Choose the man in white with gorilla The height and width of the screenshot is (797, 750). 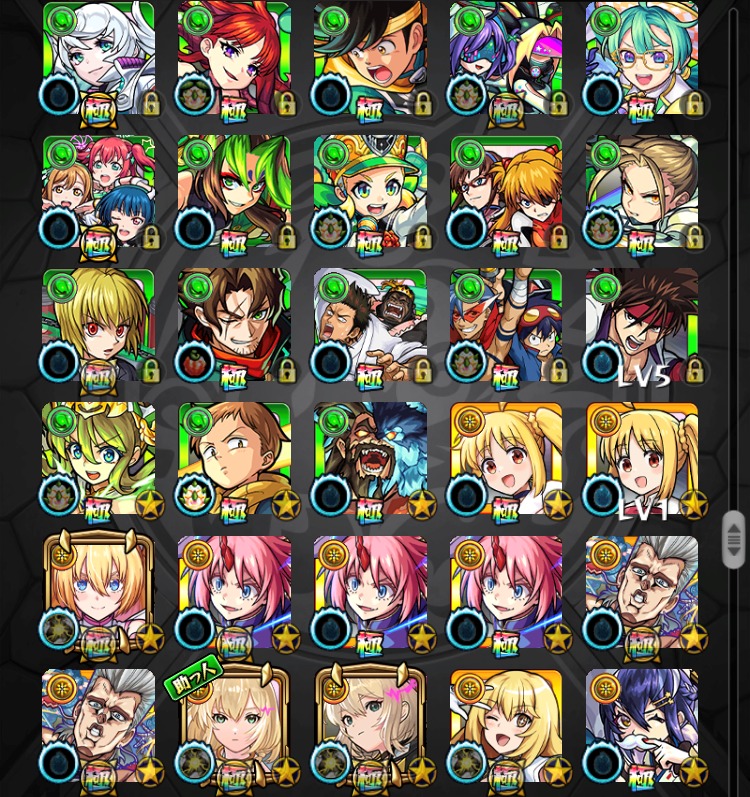click(370, 325)
